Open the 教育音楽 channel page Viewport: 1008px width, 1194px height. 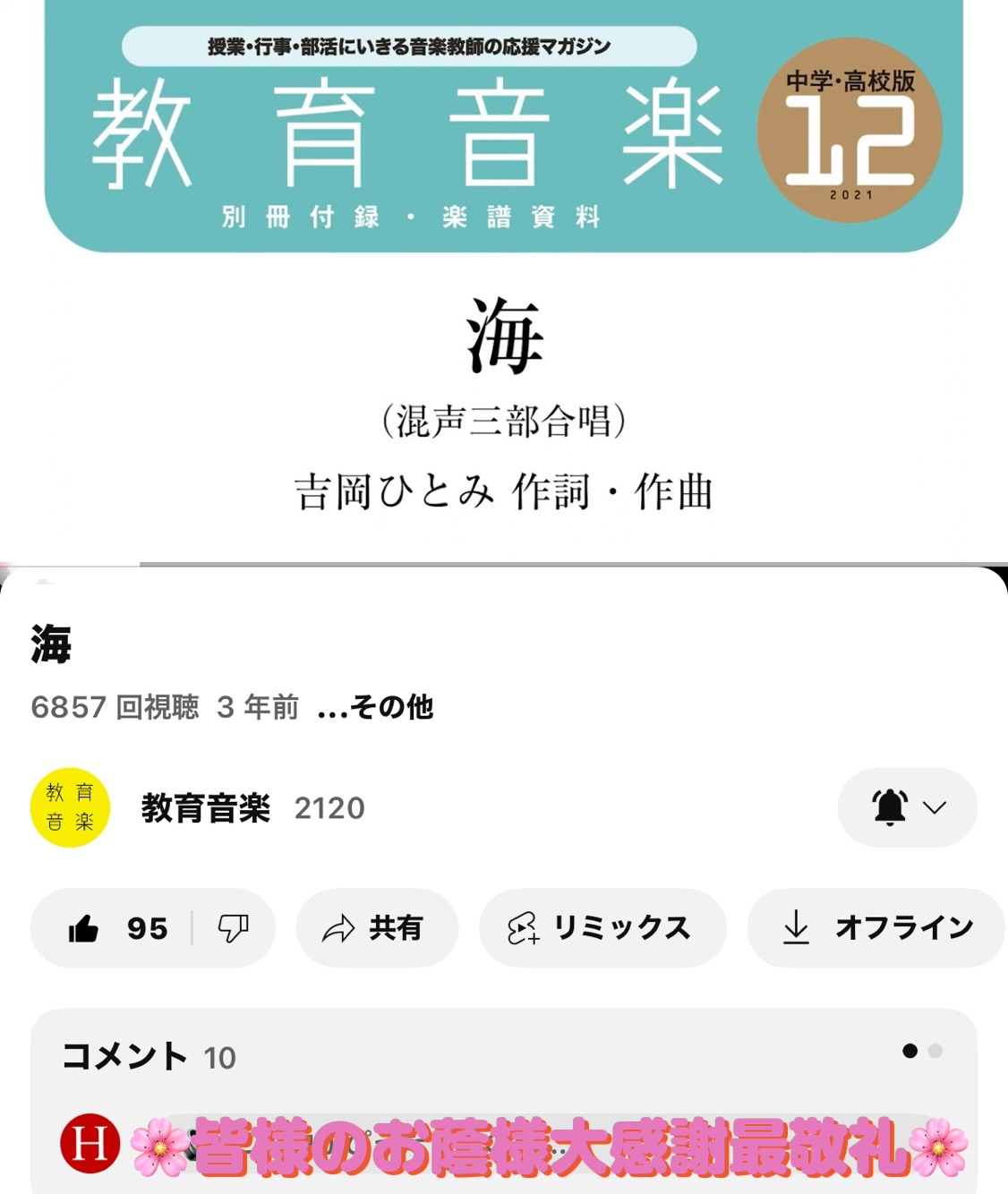click(x=205, y=807)
